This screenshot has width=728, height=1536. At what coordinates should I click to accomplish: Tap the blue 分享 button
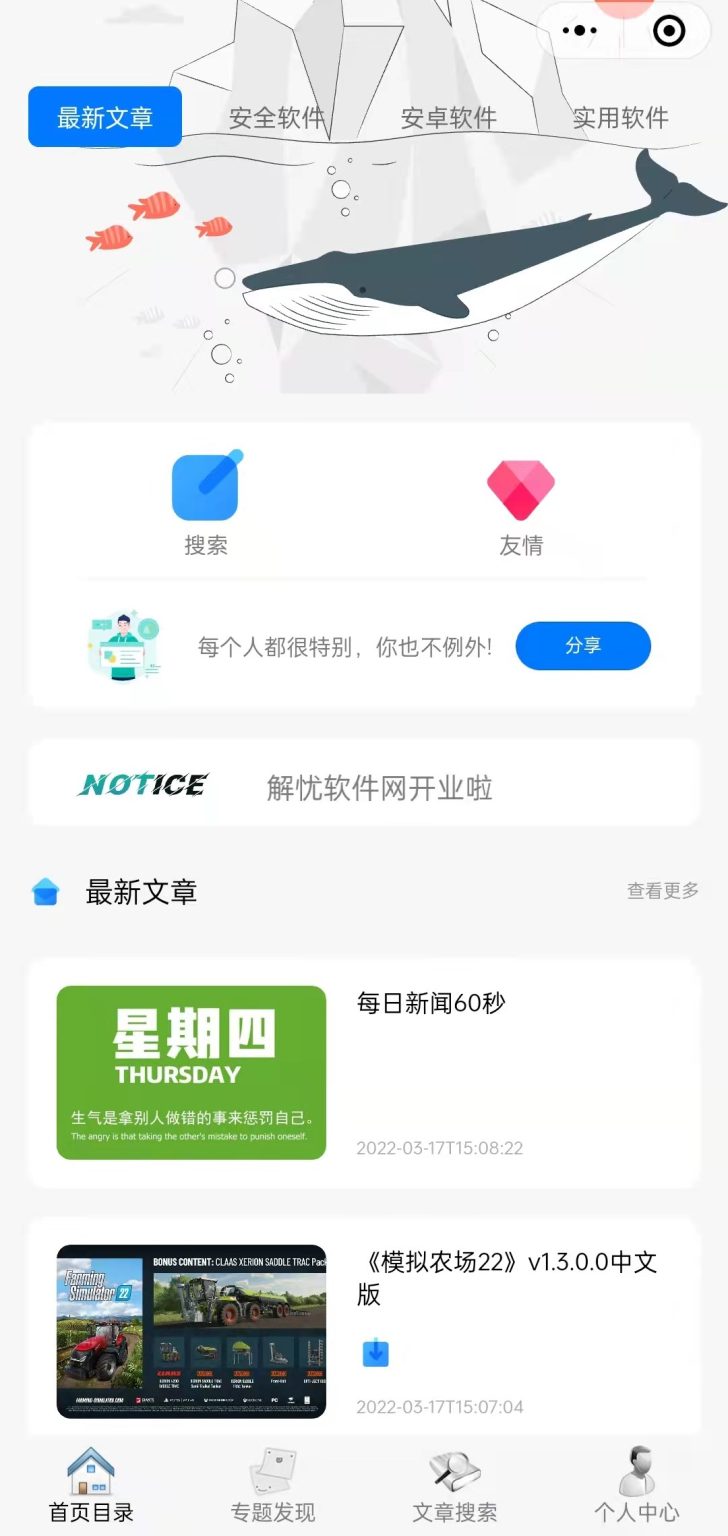(x=583, y=646)
